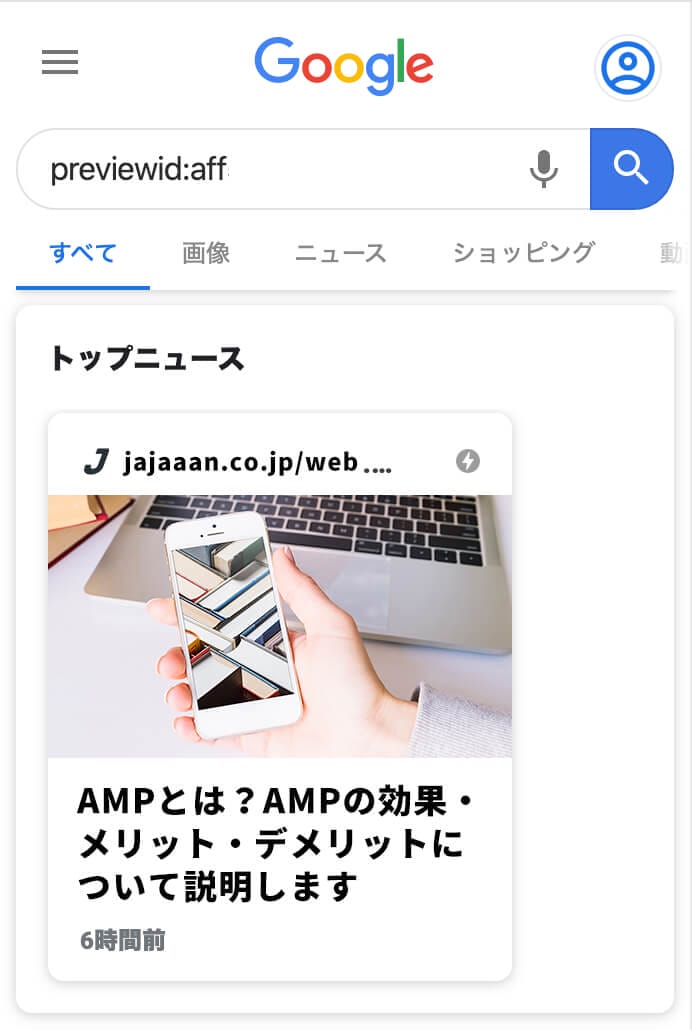Switch to the ショッピング tab

tap(523, 253)
